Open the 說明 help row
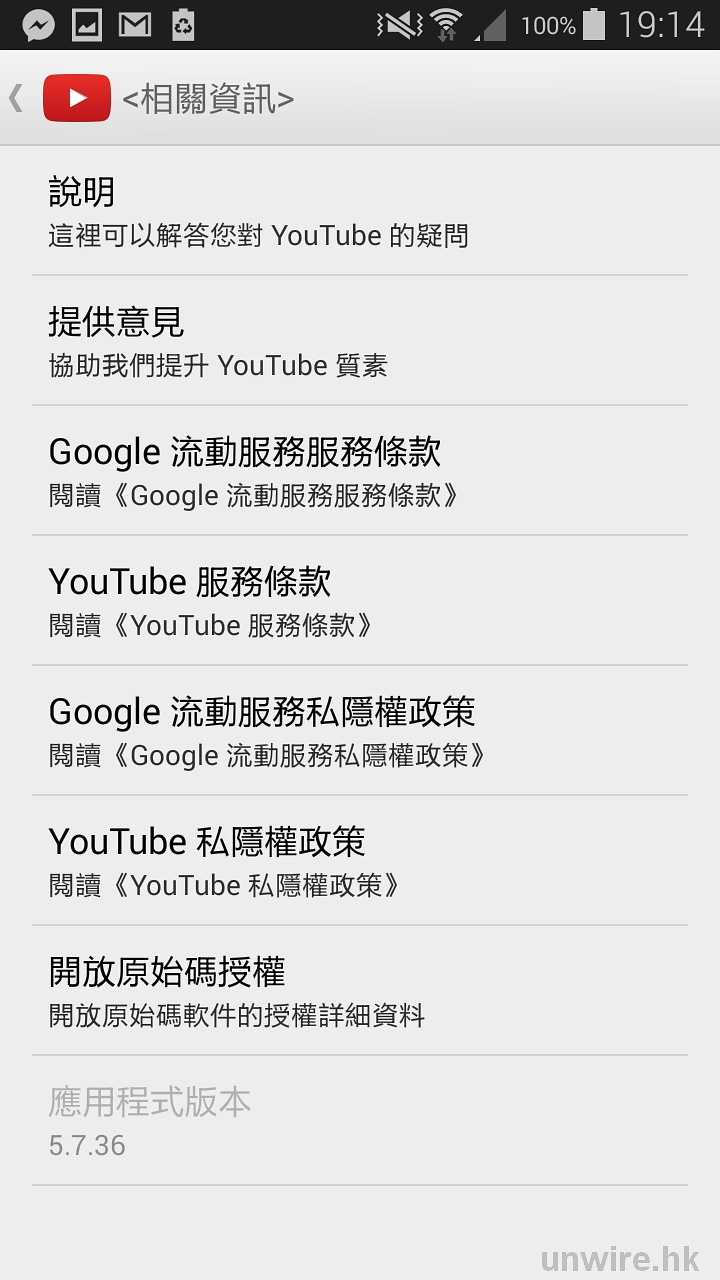The image size is (720, 1280). pyautogui.click(x=359, y=211)
